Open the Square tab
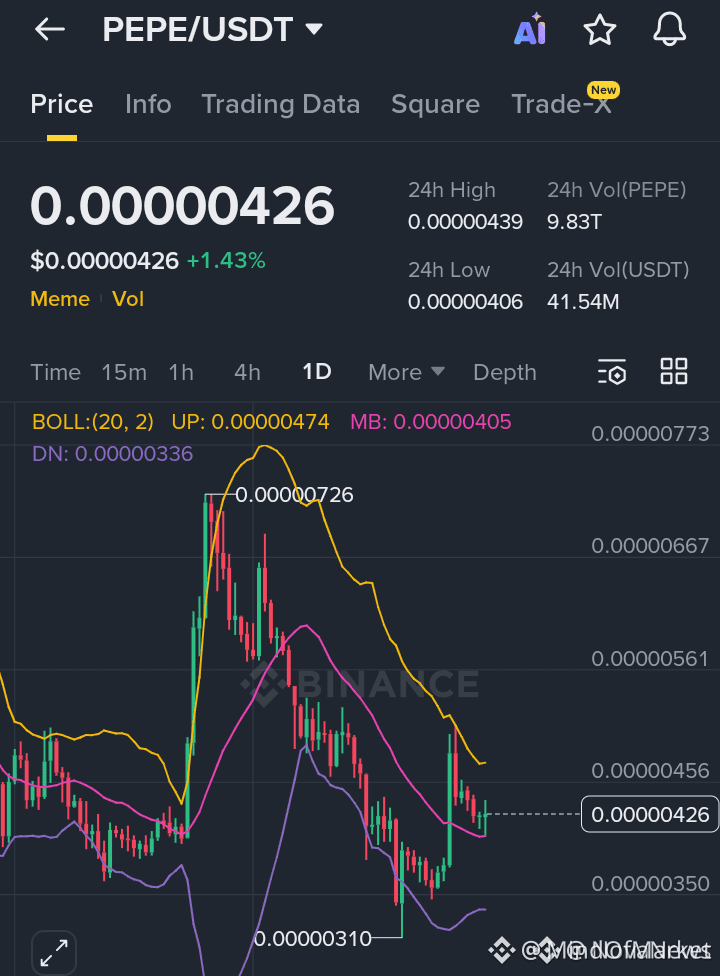The width and height of the screenshot is (720, 976). click(435, 104)
